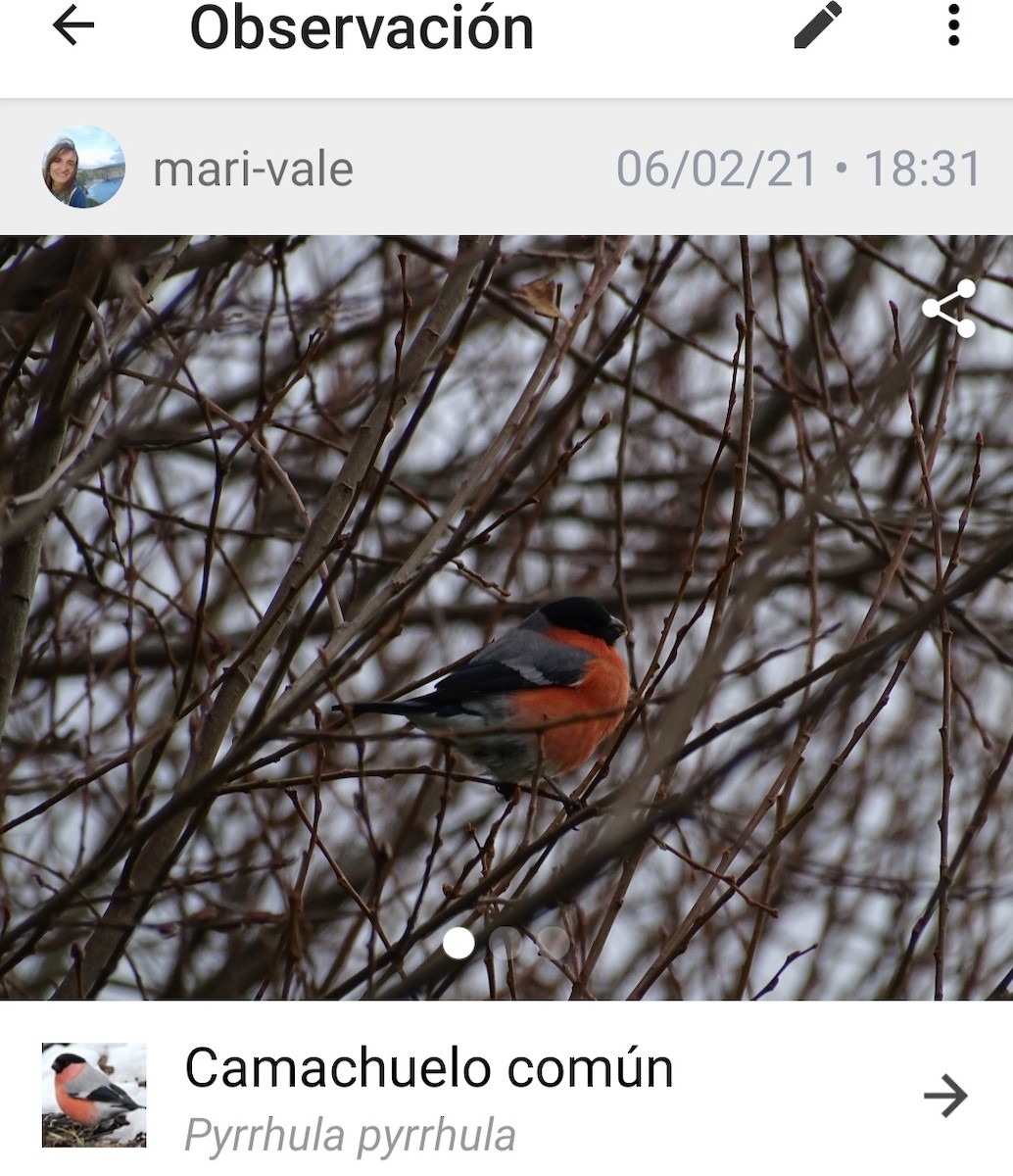Click the username mari-vale

252,167
